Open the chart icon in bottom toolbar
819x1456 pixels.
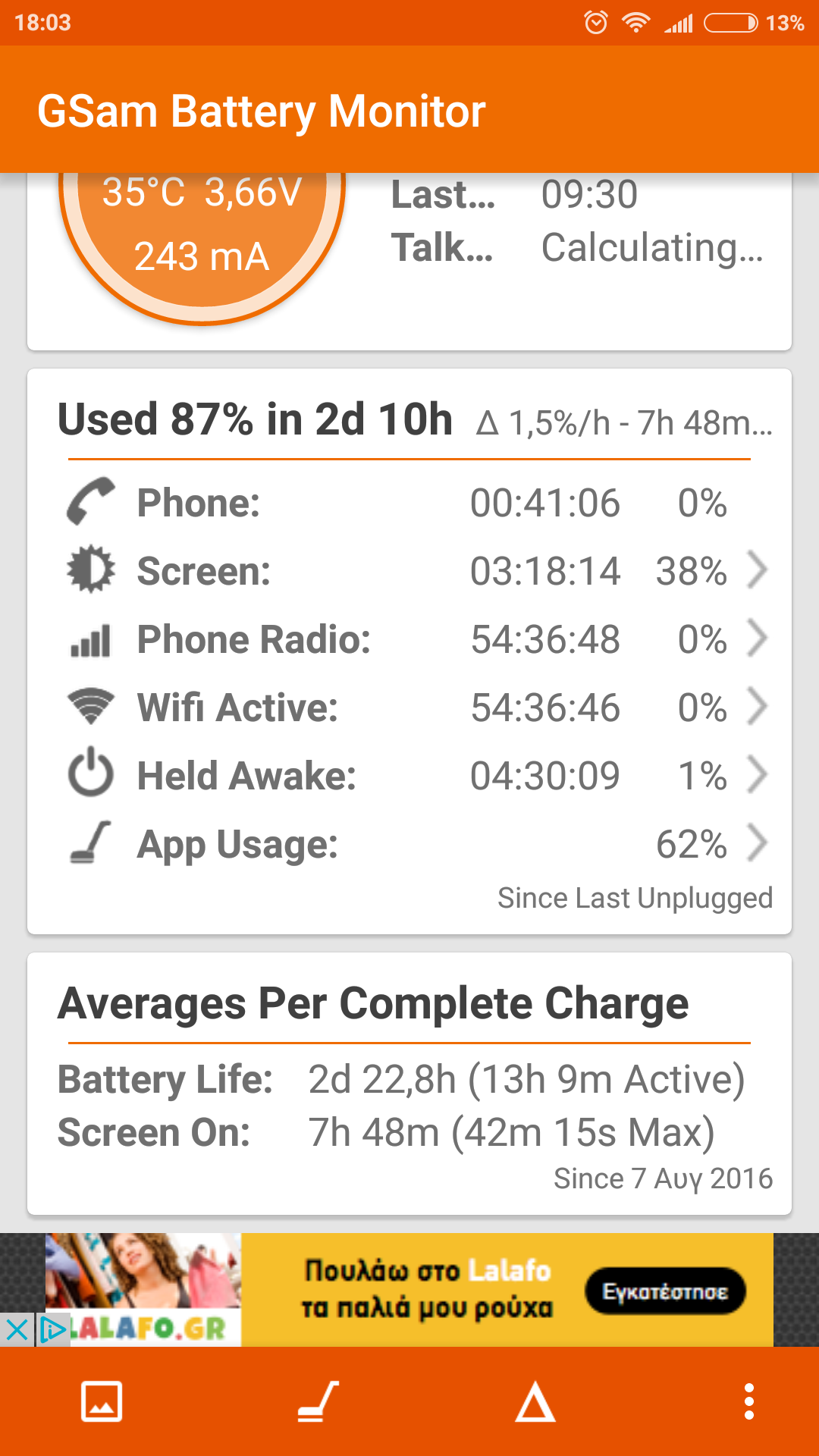[x=102, y=1401]
